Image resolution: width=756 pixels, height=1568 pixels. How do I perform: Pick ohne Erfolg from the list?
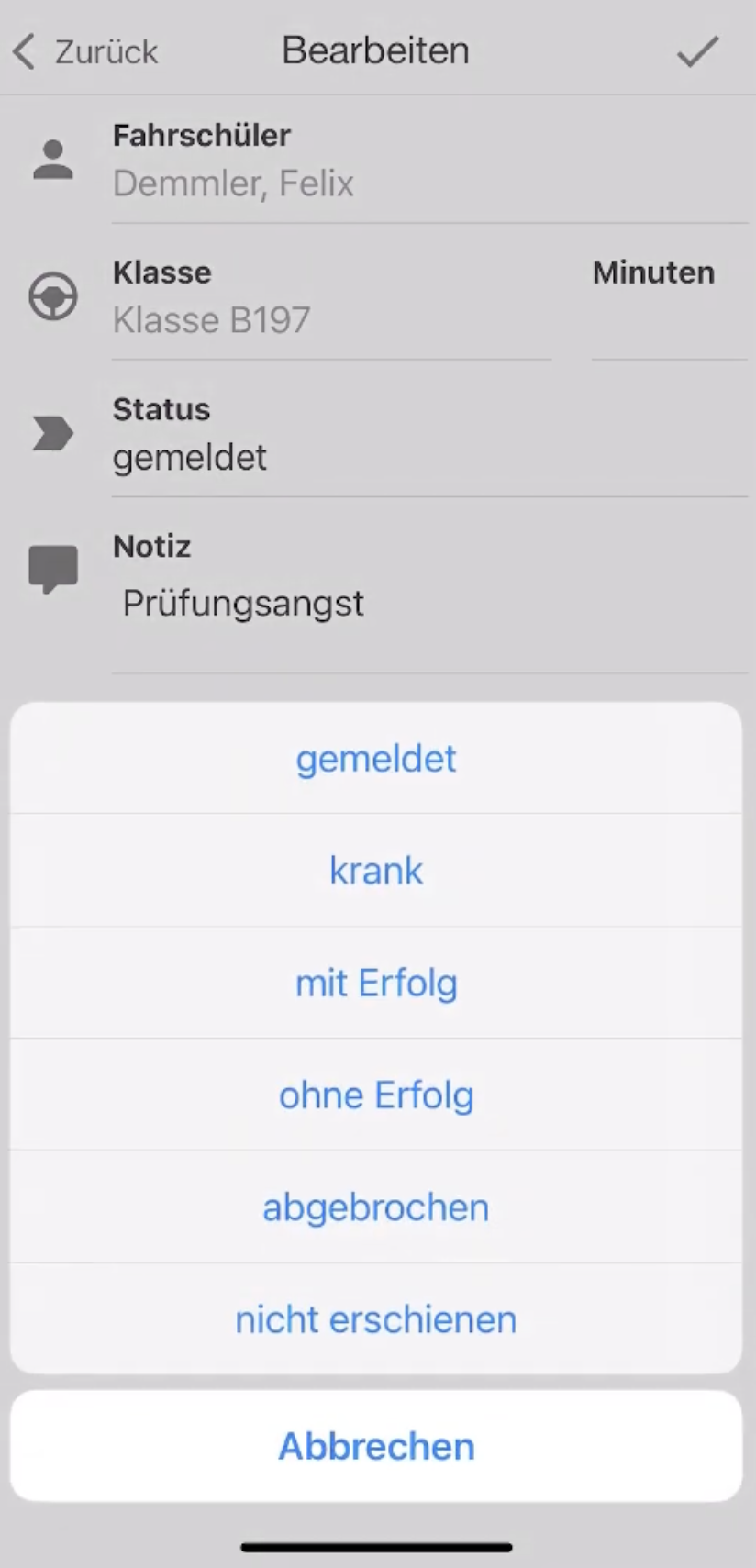tap(375, 1095)
